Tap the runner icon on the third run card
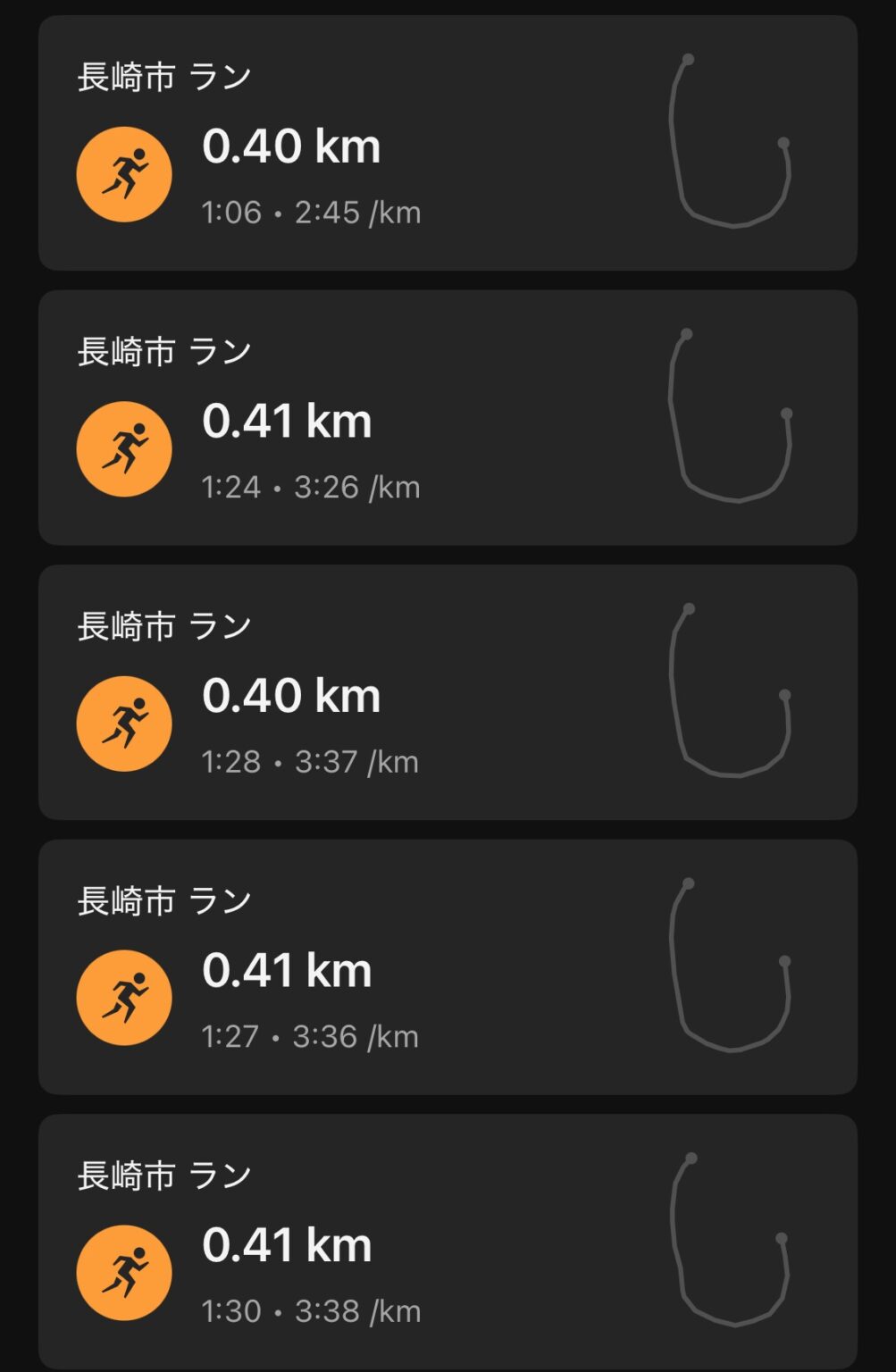896x1372 pixels. tap(124, 724)
